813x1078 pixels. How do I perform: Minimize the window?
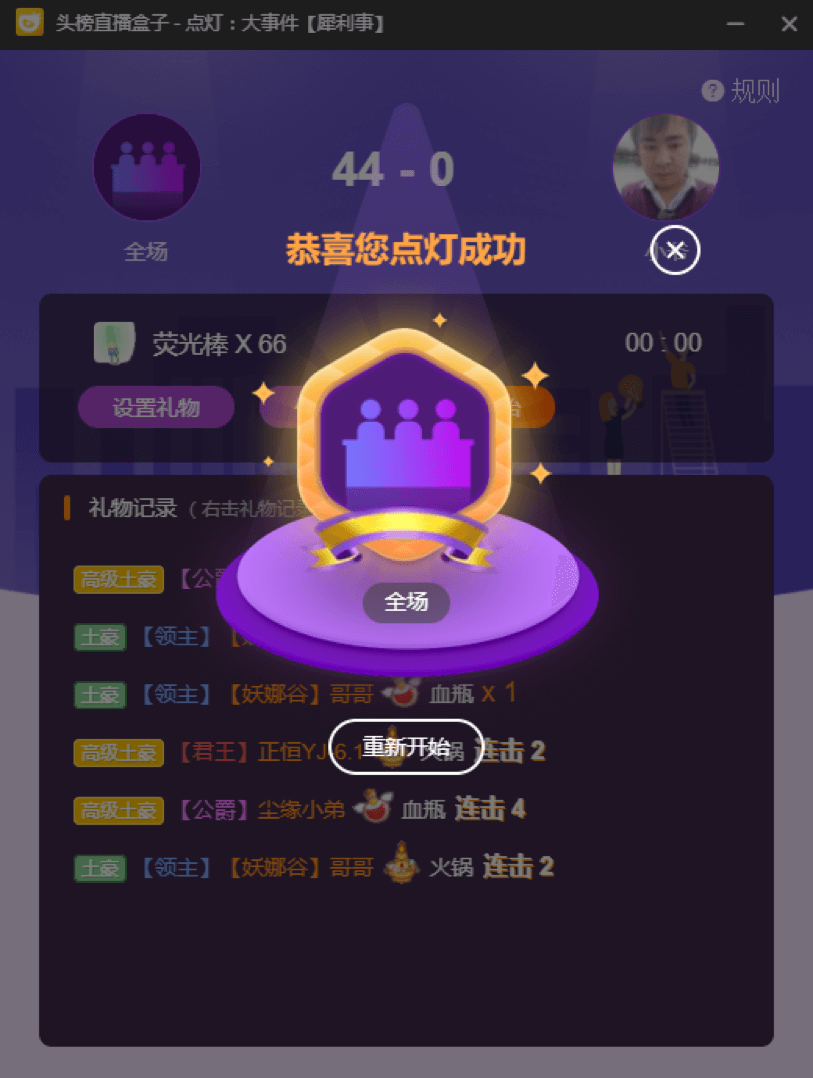coord(735,24)
